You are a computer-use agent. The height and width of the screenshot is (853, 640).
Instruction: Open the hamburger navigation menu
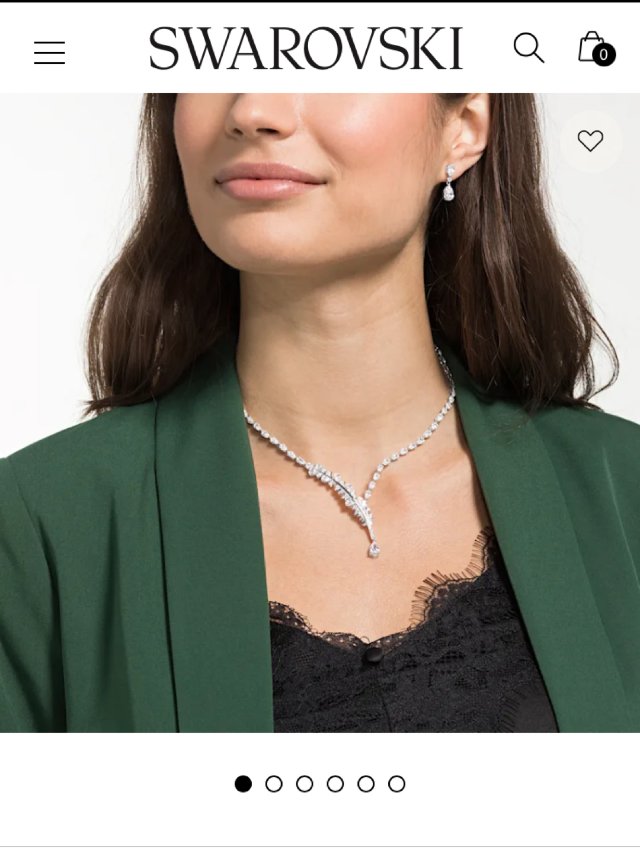49,53
